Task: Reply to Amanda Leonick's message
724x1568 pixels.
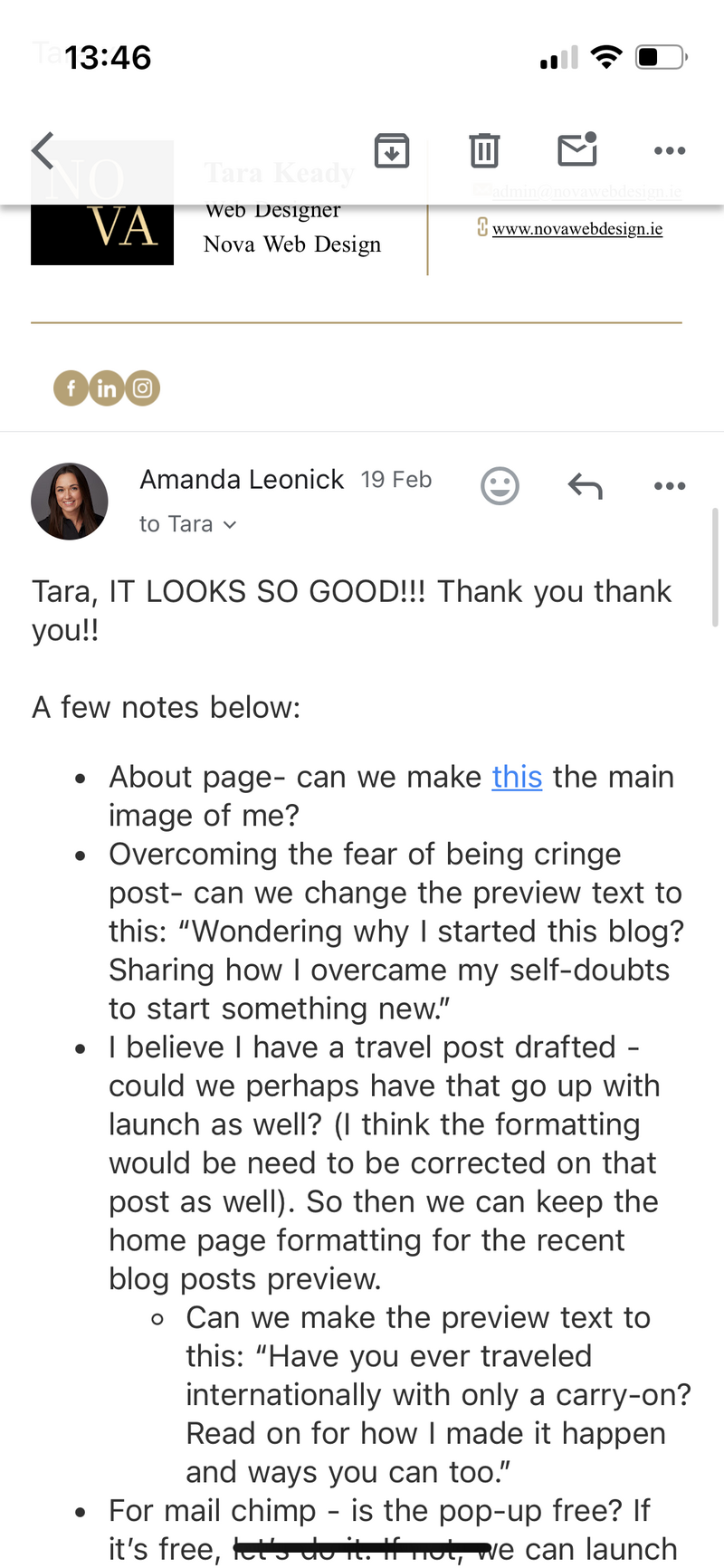Action: point(586,486)
